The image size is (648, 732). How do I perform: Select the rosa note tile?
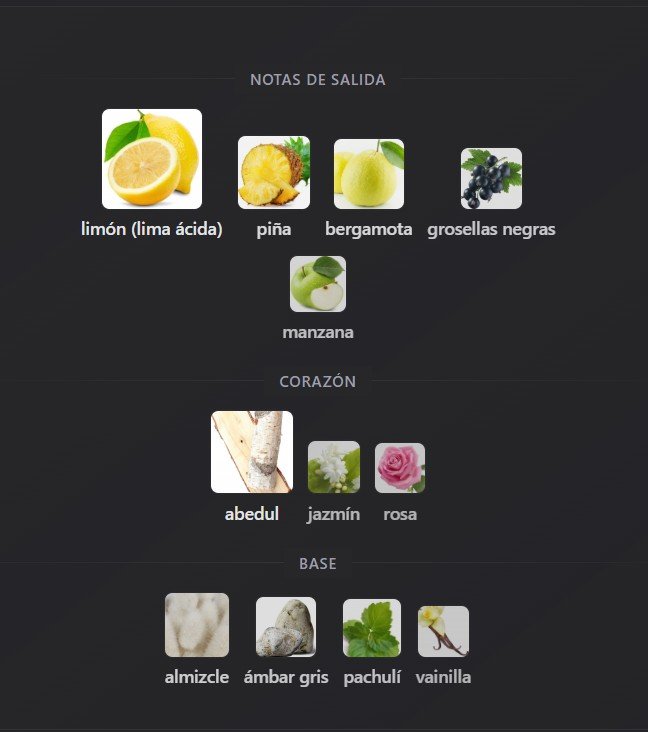click(400, 468)
